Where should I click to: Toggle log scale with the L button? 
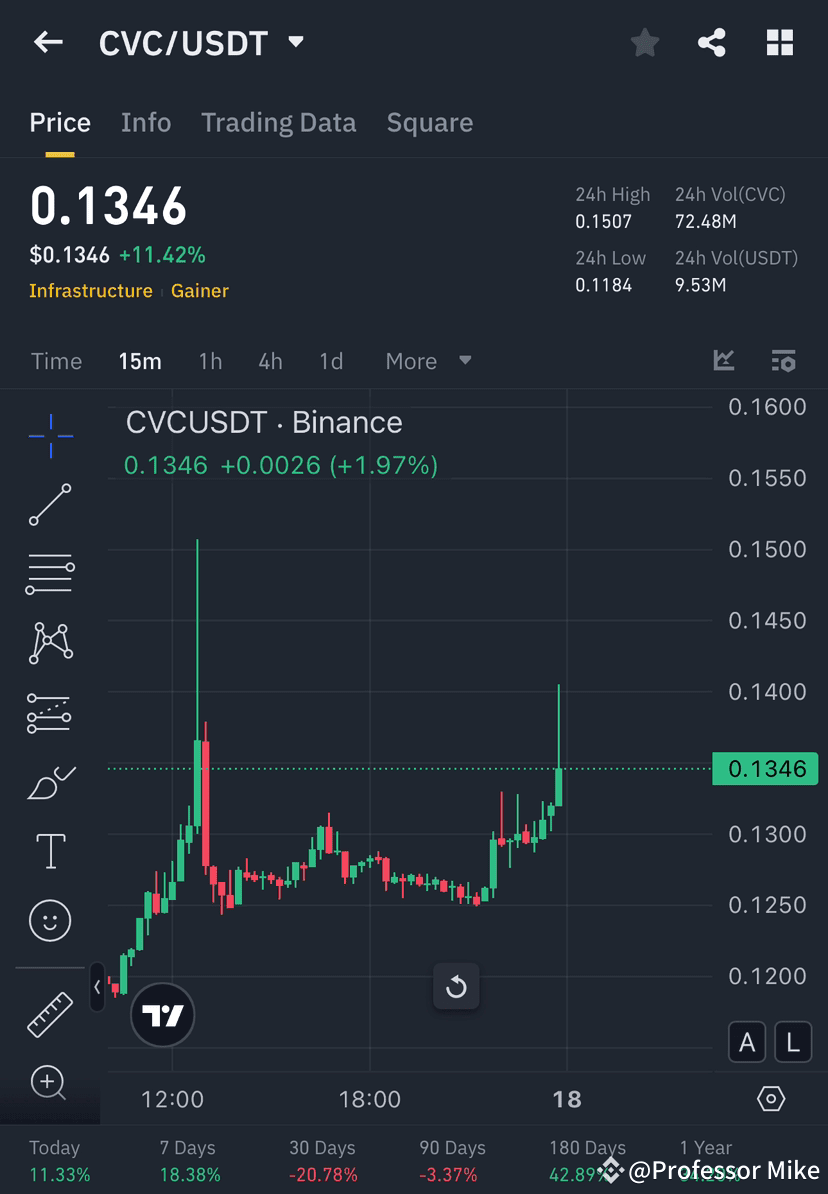click(793, 1042)
